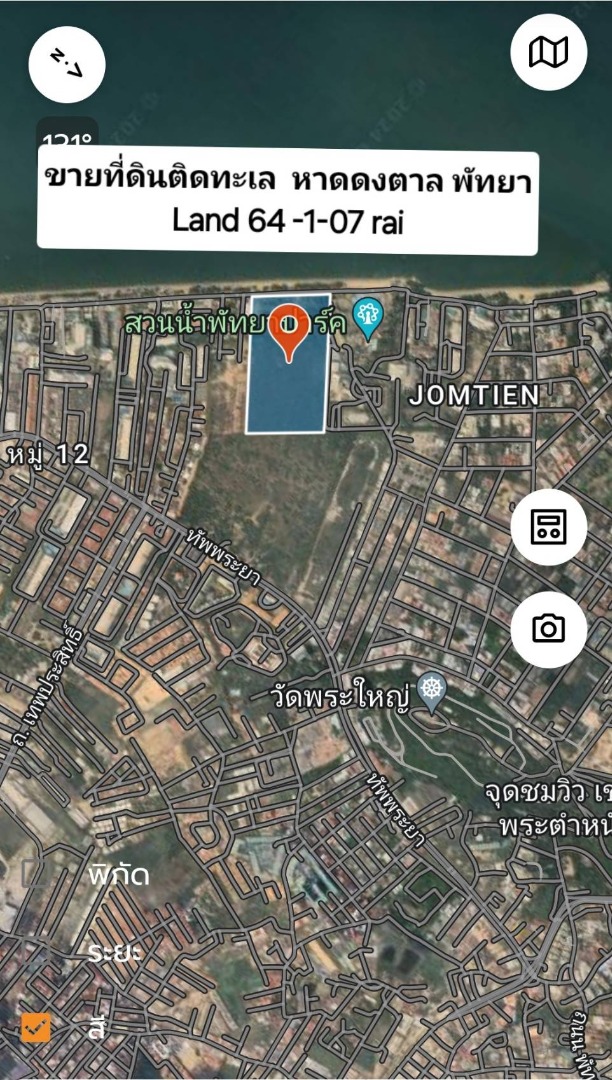Tick the ระยะ checkbox
The image size is (612, 1080).
click(x=36, y=951)
